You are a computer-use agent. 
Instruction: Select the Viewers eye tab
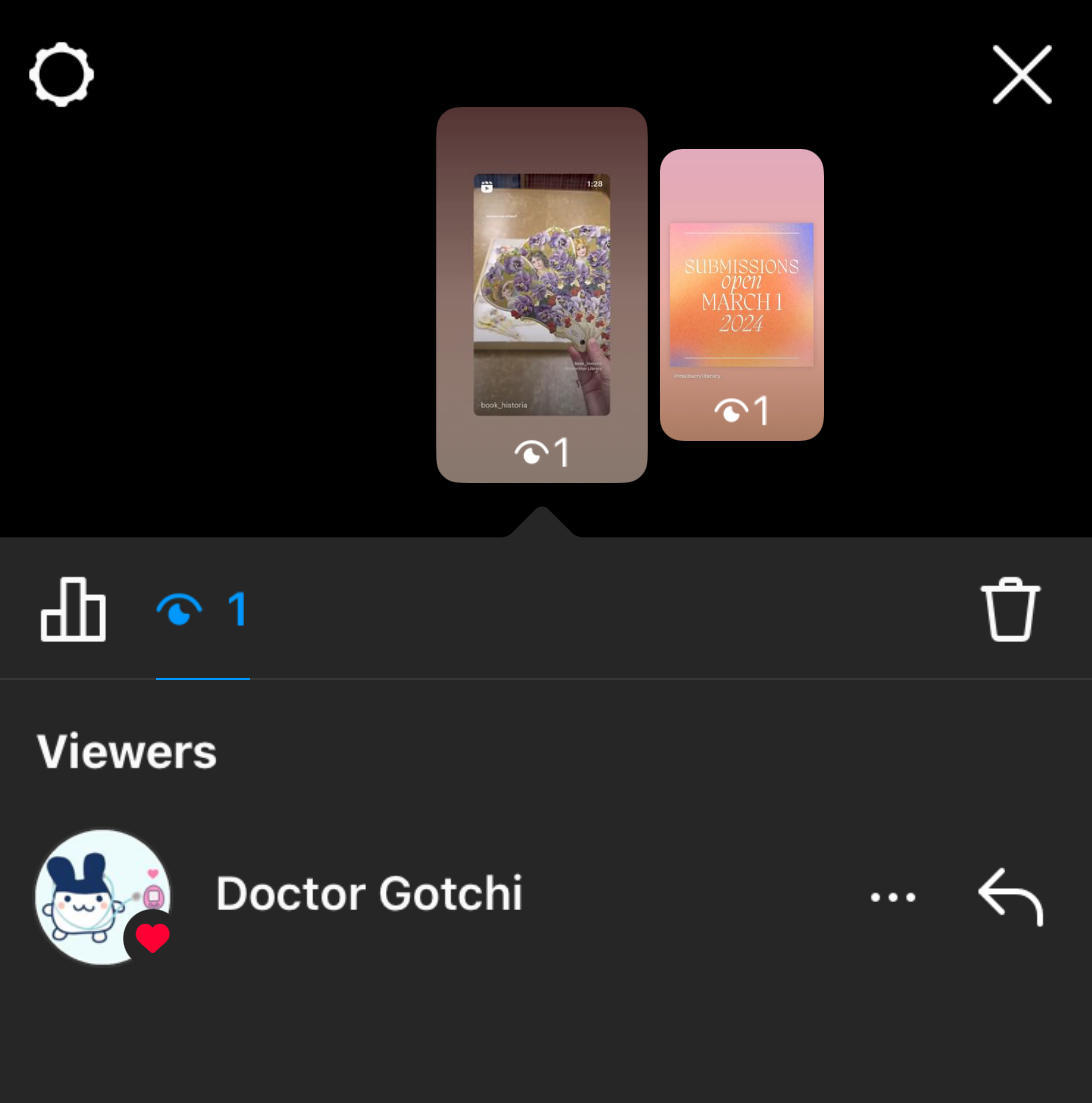(180, 608)
